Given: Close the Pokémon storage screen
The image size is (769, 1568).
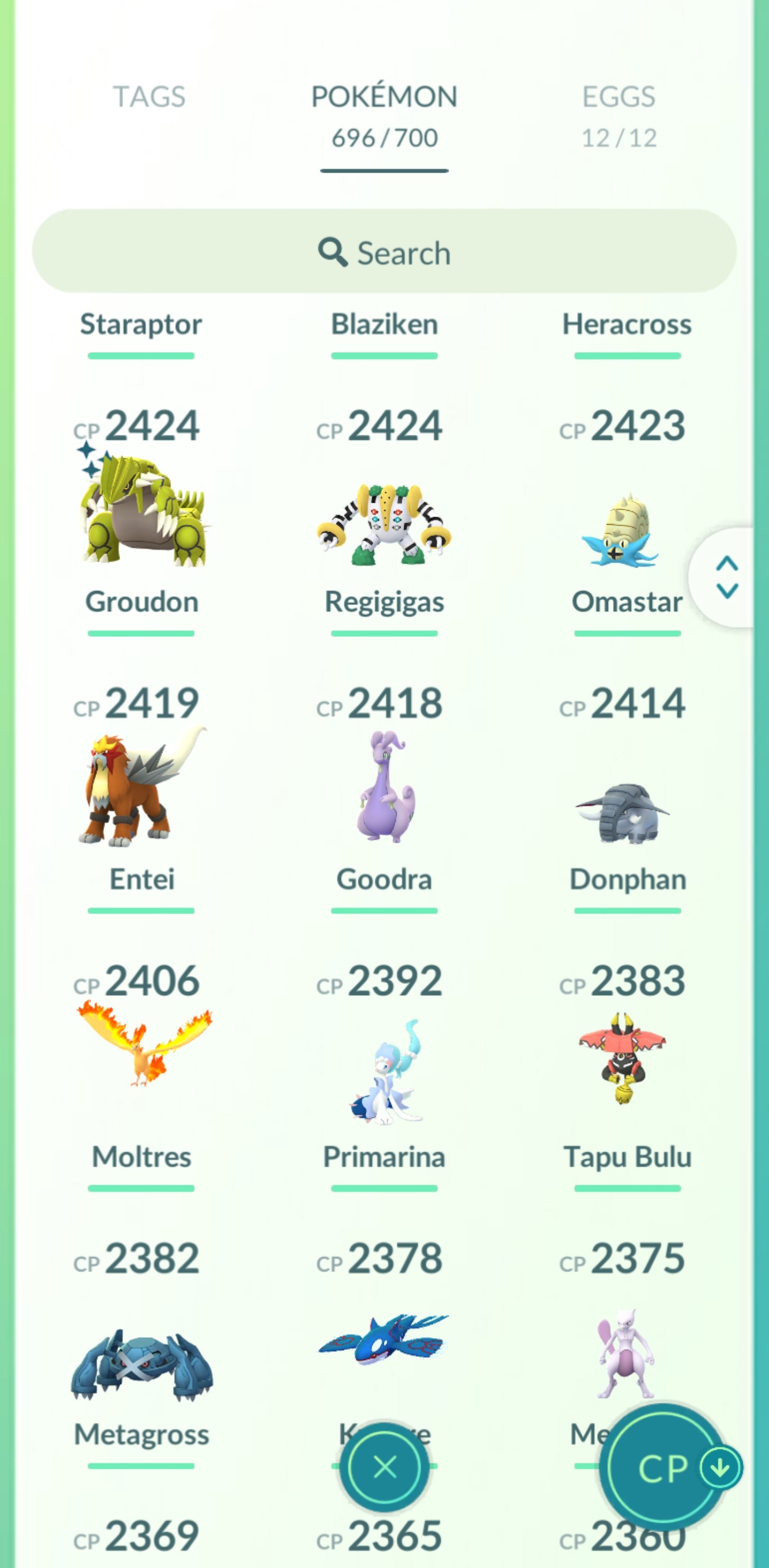Looking at the screenshot, I should pyautogui.click(x=384, y=1467).
